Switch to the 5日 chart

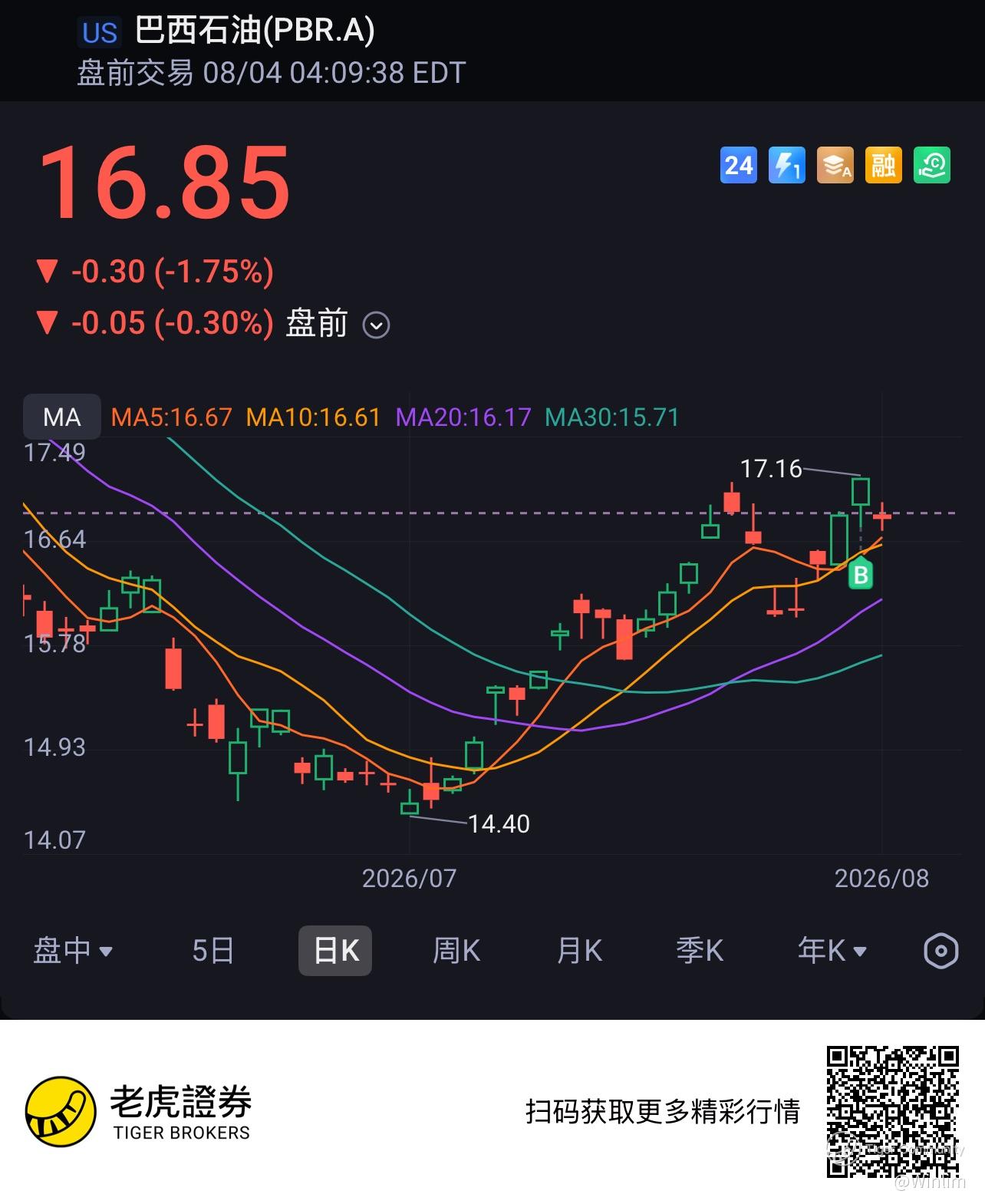[212, 951]
